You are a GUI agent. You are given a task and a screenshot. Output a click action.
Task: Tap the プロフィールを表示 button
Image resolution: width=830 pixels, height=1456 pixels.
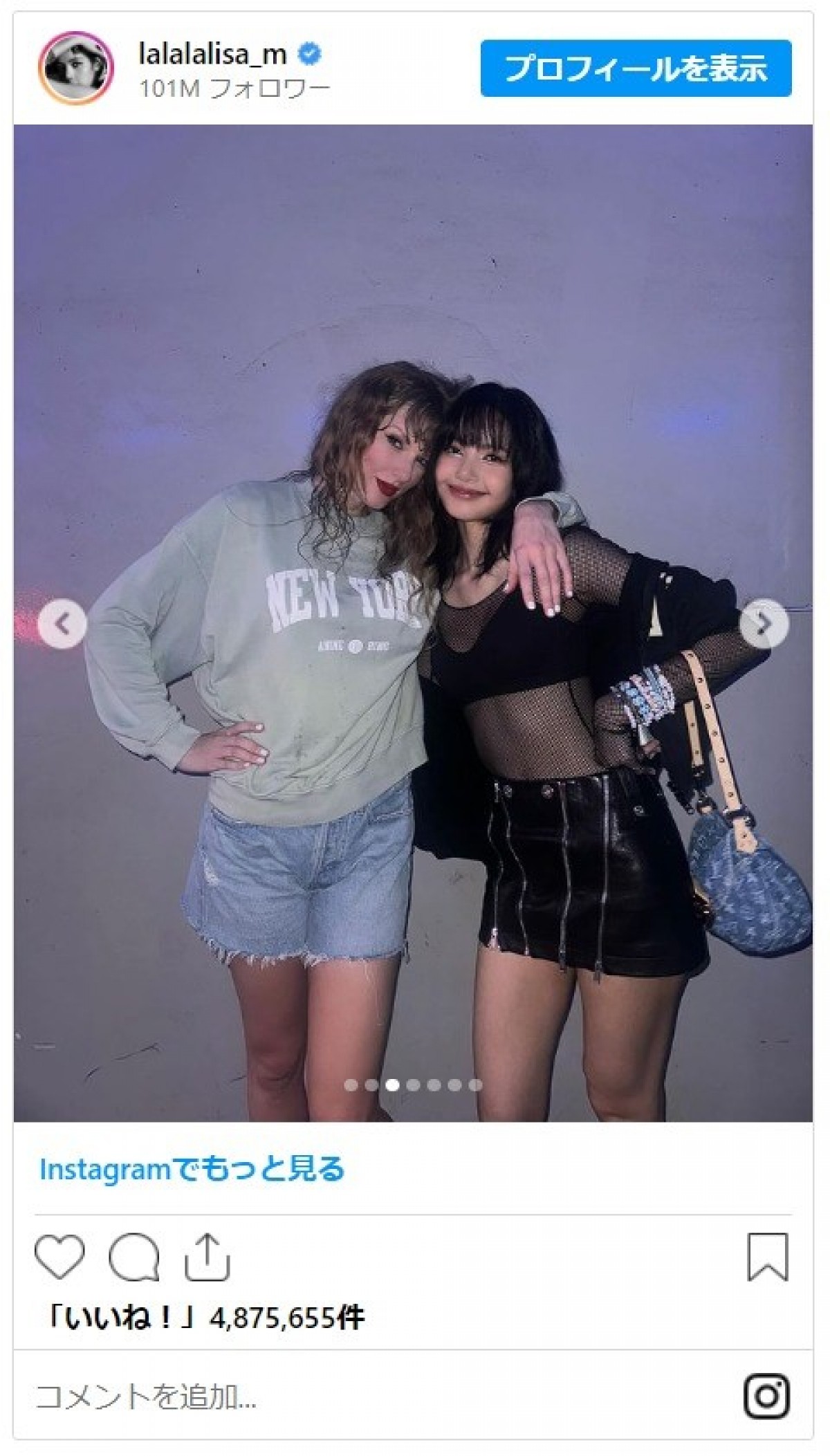(x=636, y=68)
